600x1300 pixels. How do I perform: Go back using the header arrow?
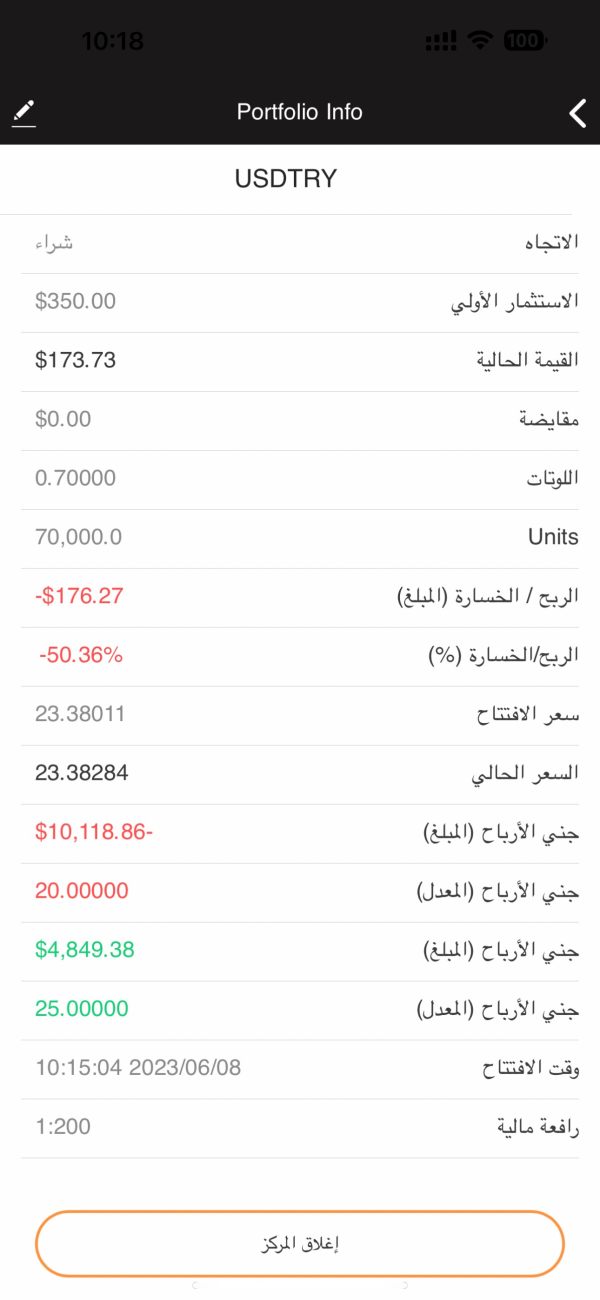pyautogui.click(x=578, y=113)
